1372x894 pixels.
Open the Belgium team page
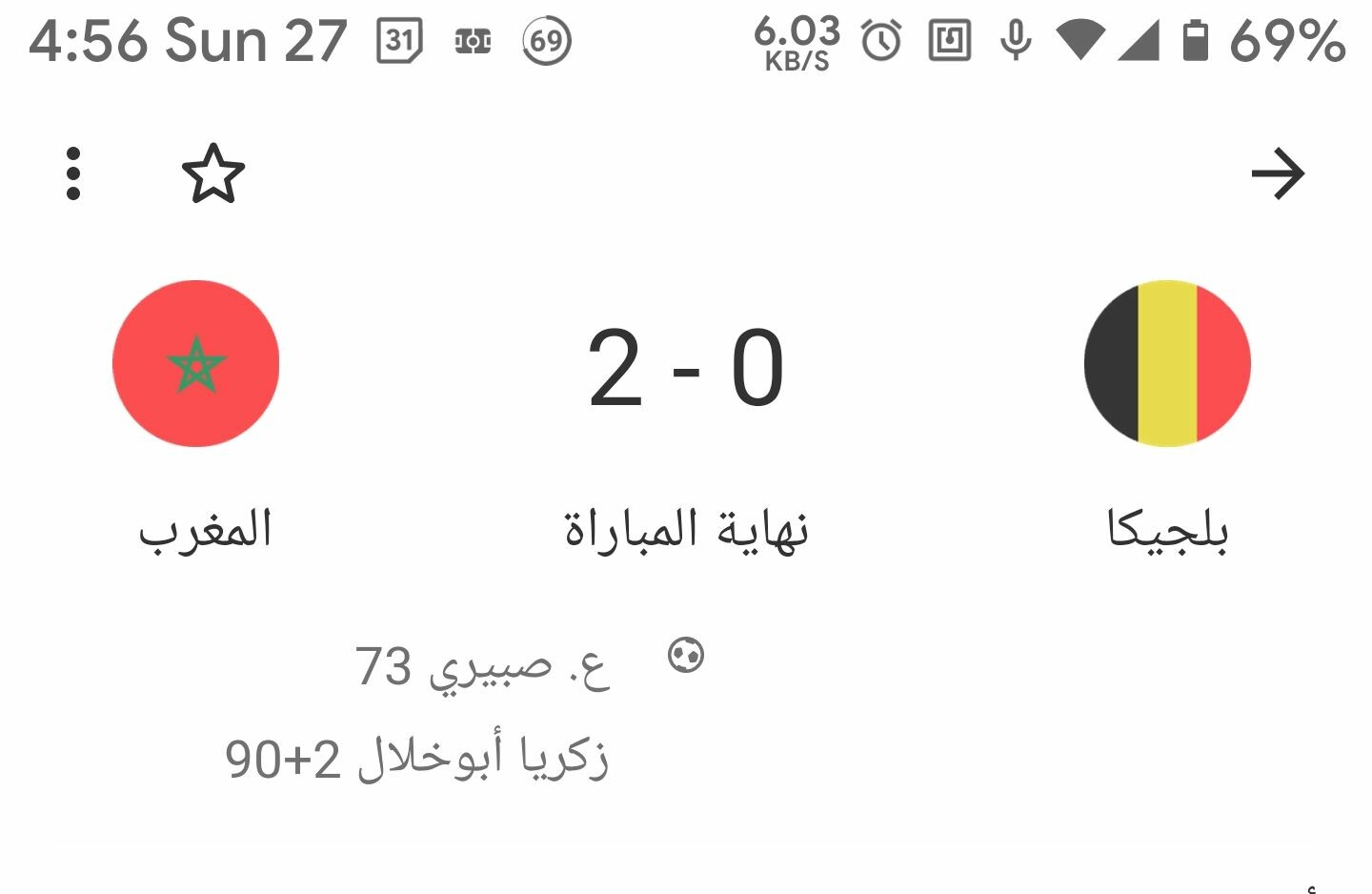[1167, 364]
